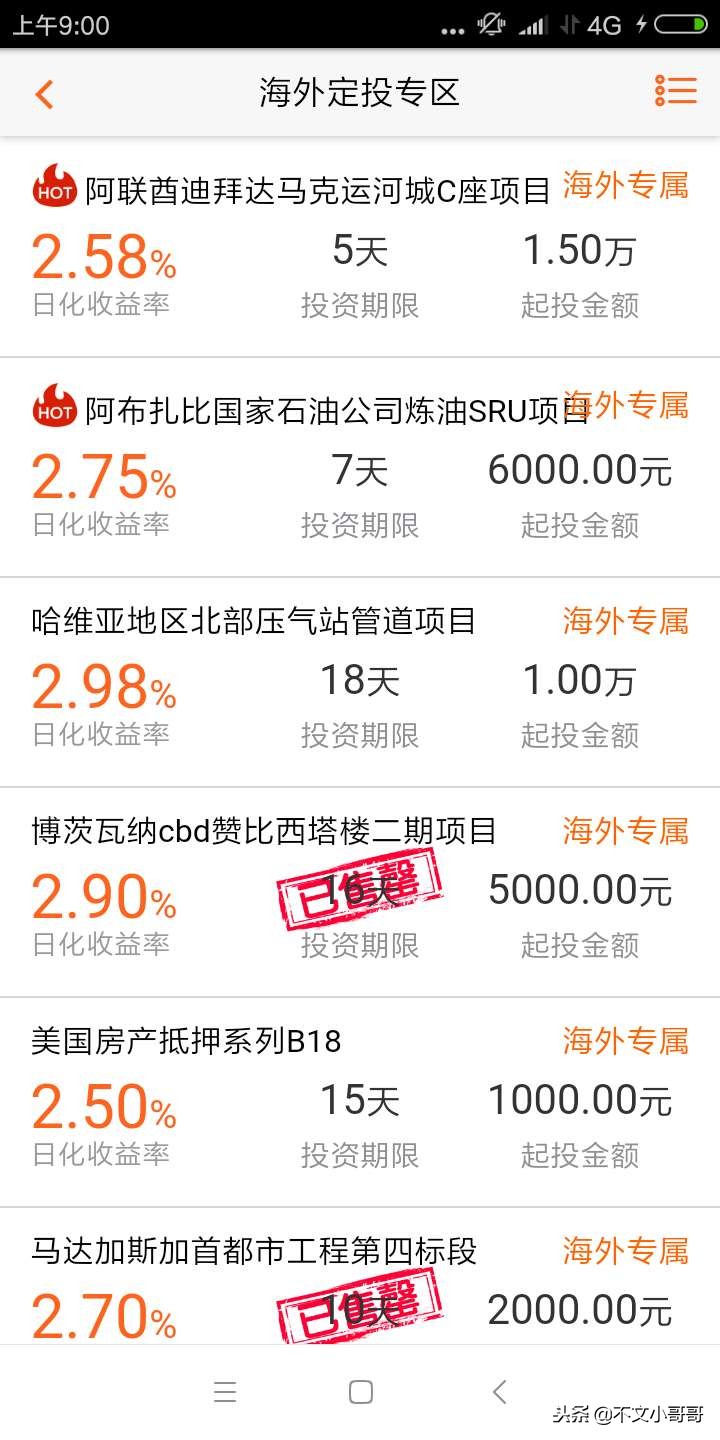The width and height of the screenshot is (720, 1440).
Task: Tap the 海外专属 tag on 哈维亚地区 project
Action: (x=625, y=620)
